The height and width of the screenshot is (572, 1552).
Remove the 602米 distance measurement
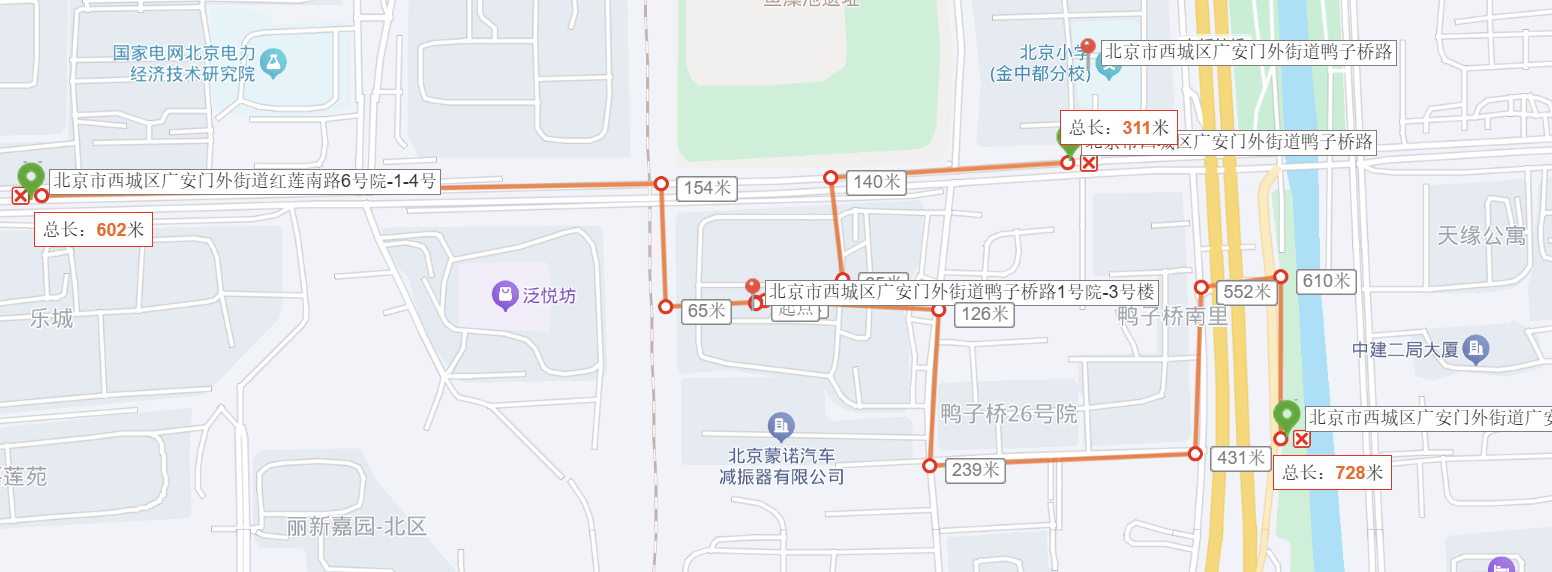pos(20,196)
